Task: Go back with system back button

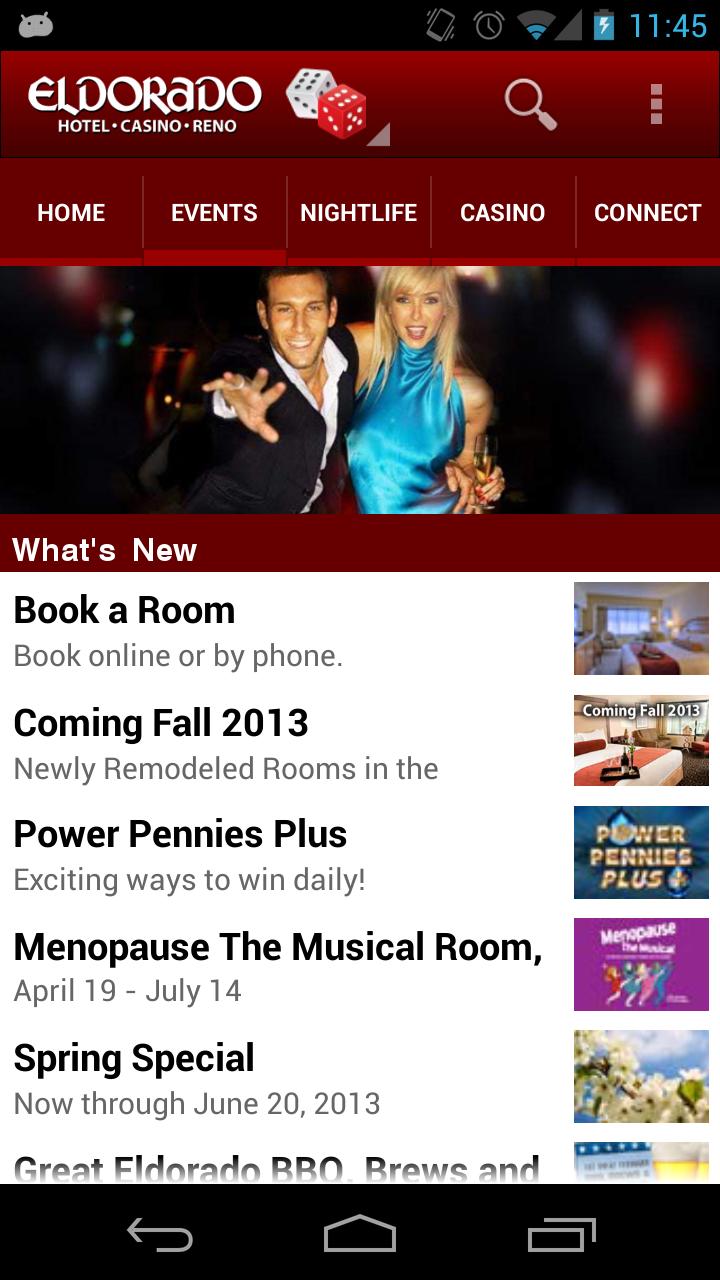Action: point(160,1235)
